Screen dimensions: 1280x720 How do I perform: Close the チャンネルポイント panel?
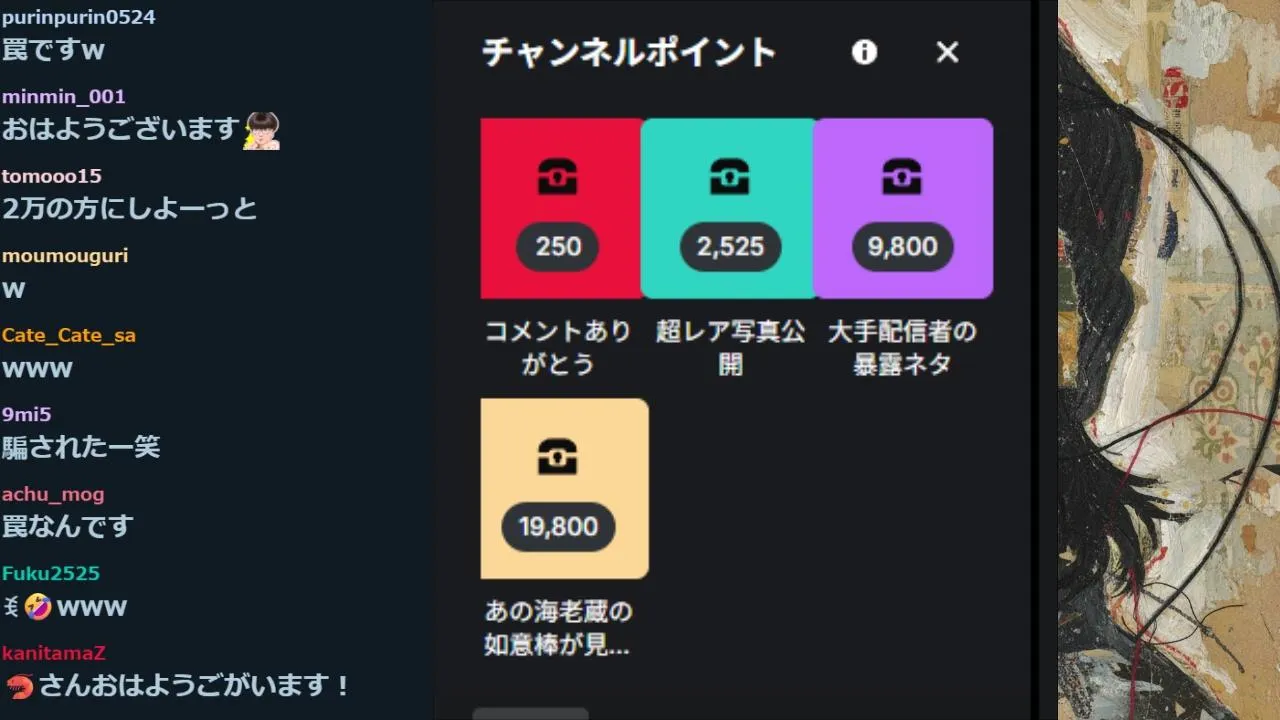click(x=946, y=52)
